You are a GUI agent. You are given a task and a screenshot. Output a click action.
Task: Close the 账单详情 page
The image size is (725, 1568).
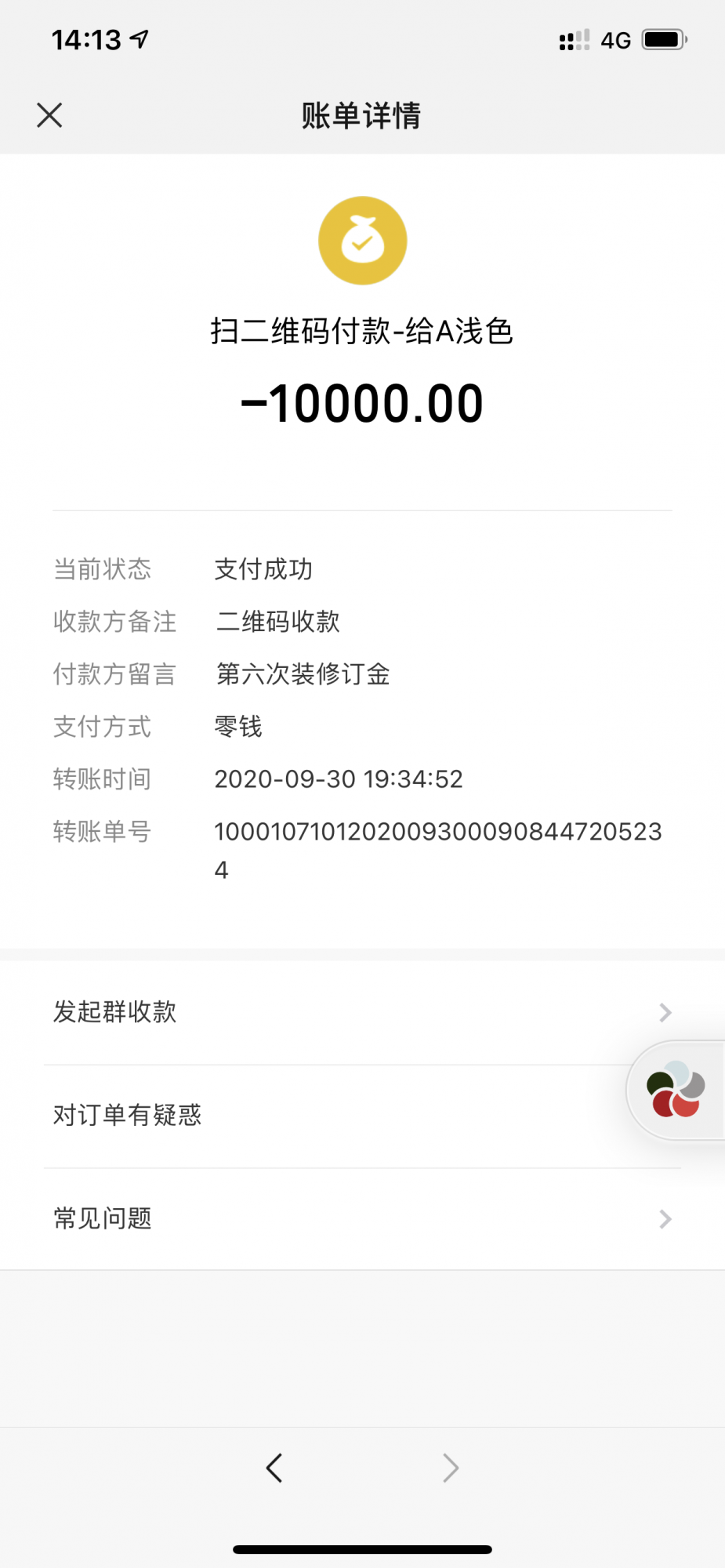(49, 115)
